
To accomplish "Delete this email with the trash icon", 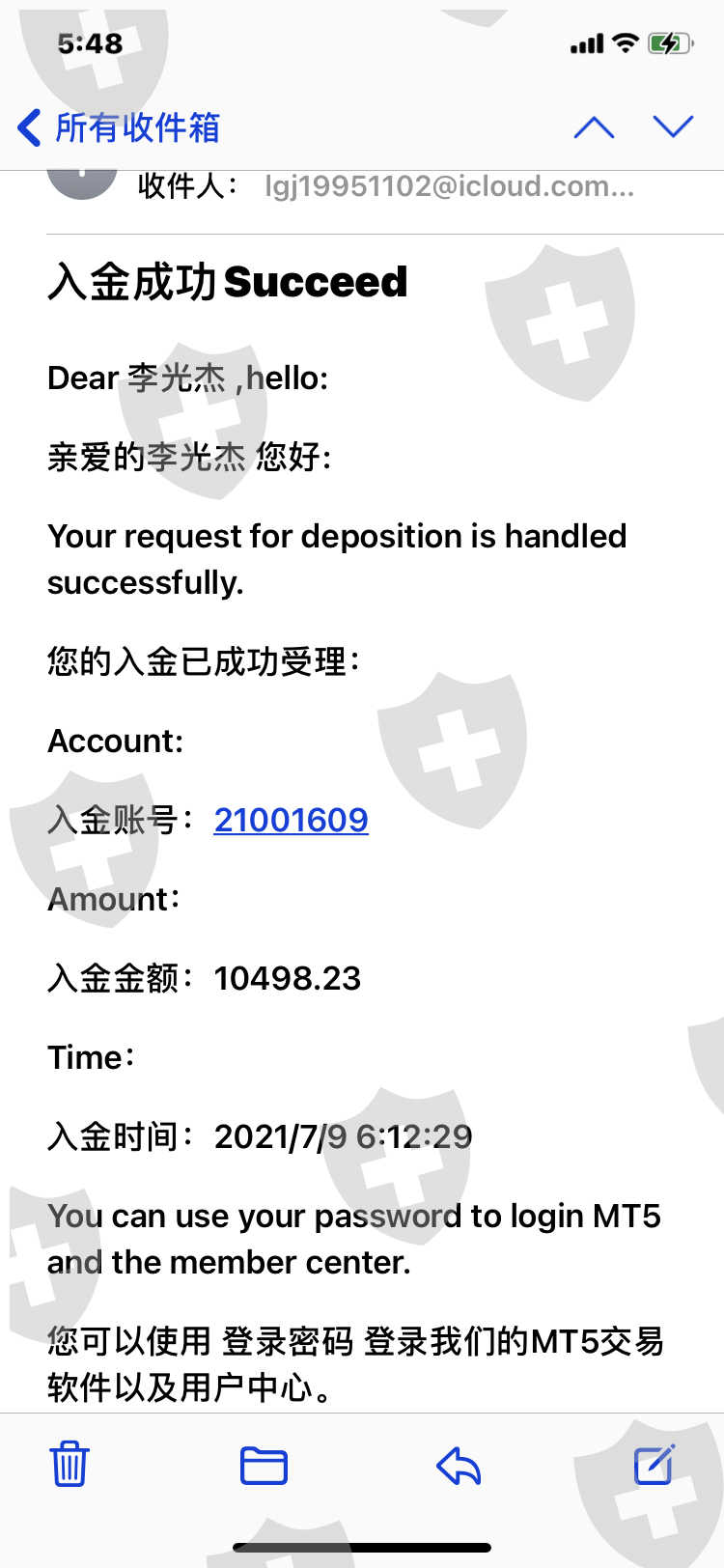I will 70,1464.
